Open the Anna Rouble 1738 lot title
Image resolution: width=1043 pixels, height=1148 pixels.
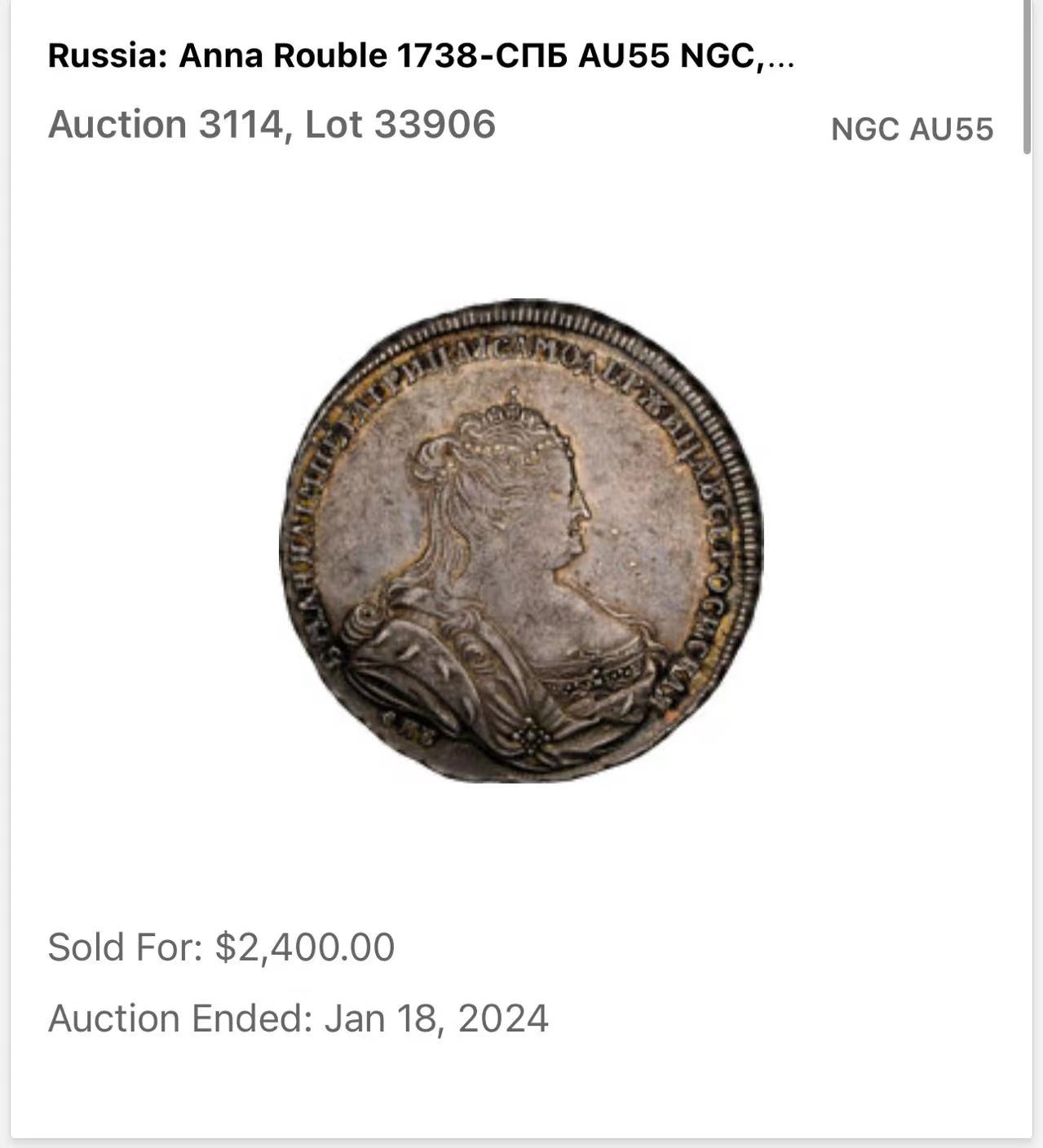click(x=421, y=56)
